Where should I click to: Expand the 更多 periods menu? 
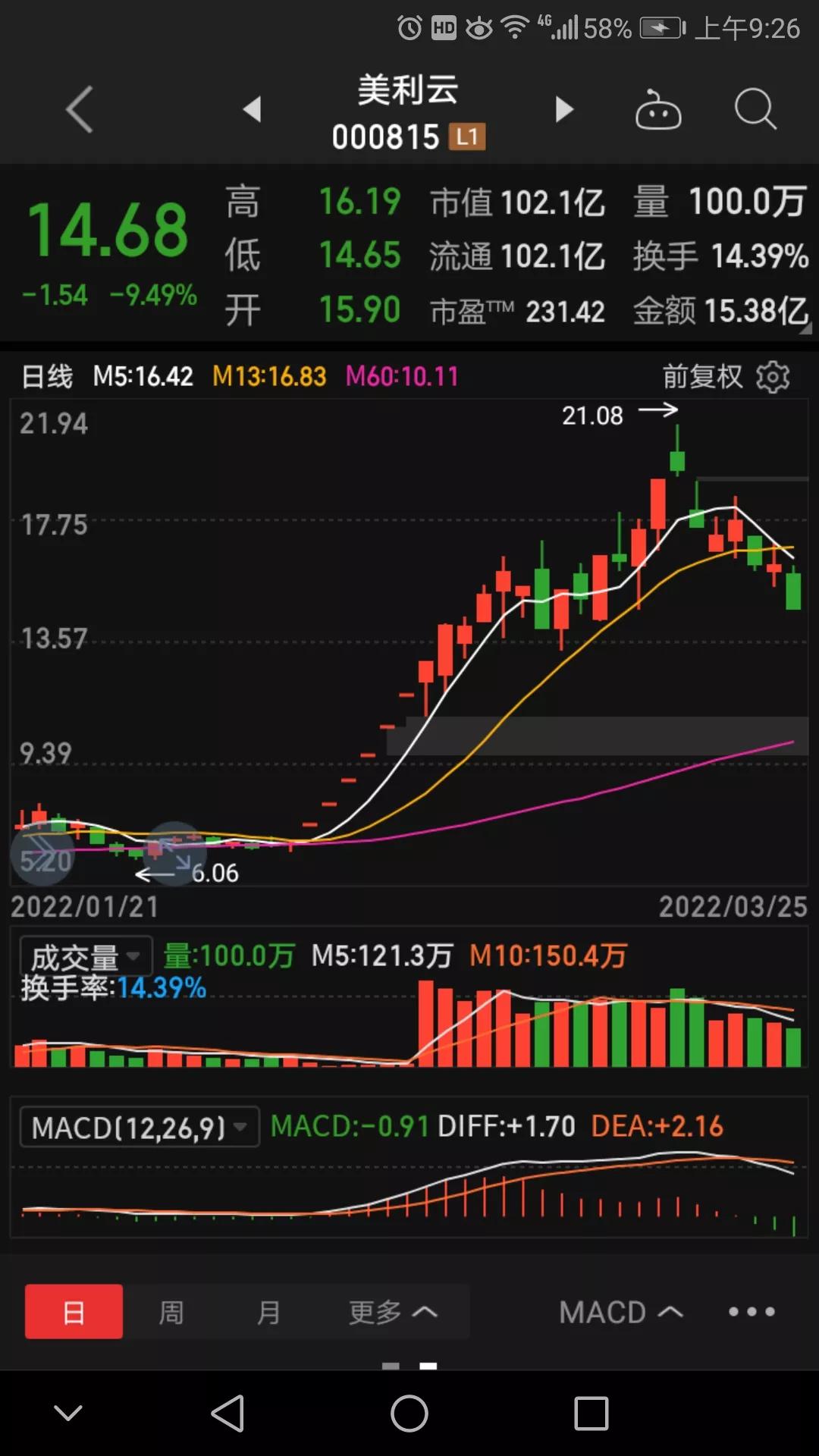pos(393,1312)
